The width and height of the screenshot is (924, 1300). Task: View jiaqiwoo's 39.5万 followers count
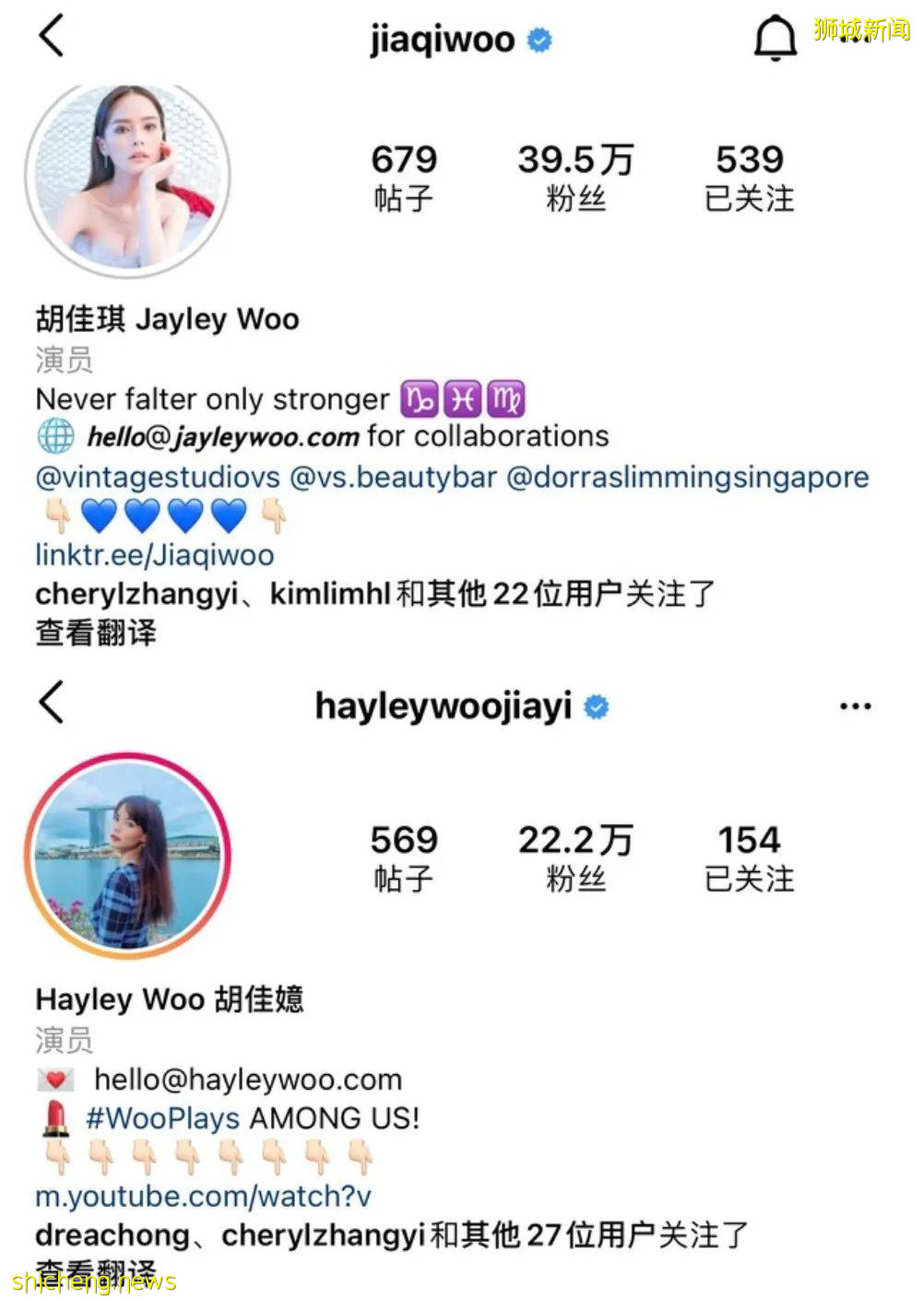575,175
